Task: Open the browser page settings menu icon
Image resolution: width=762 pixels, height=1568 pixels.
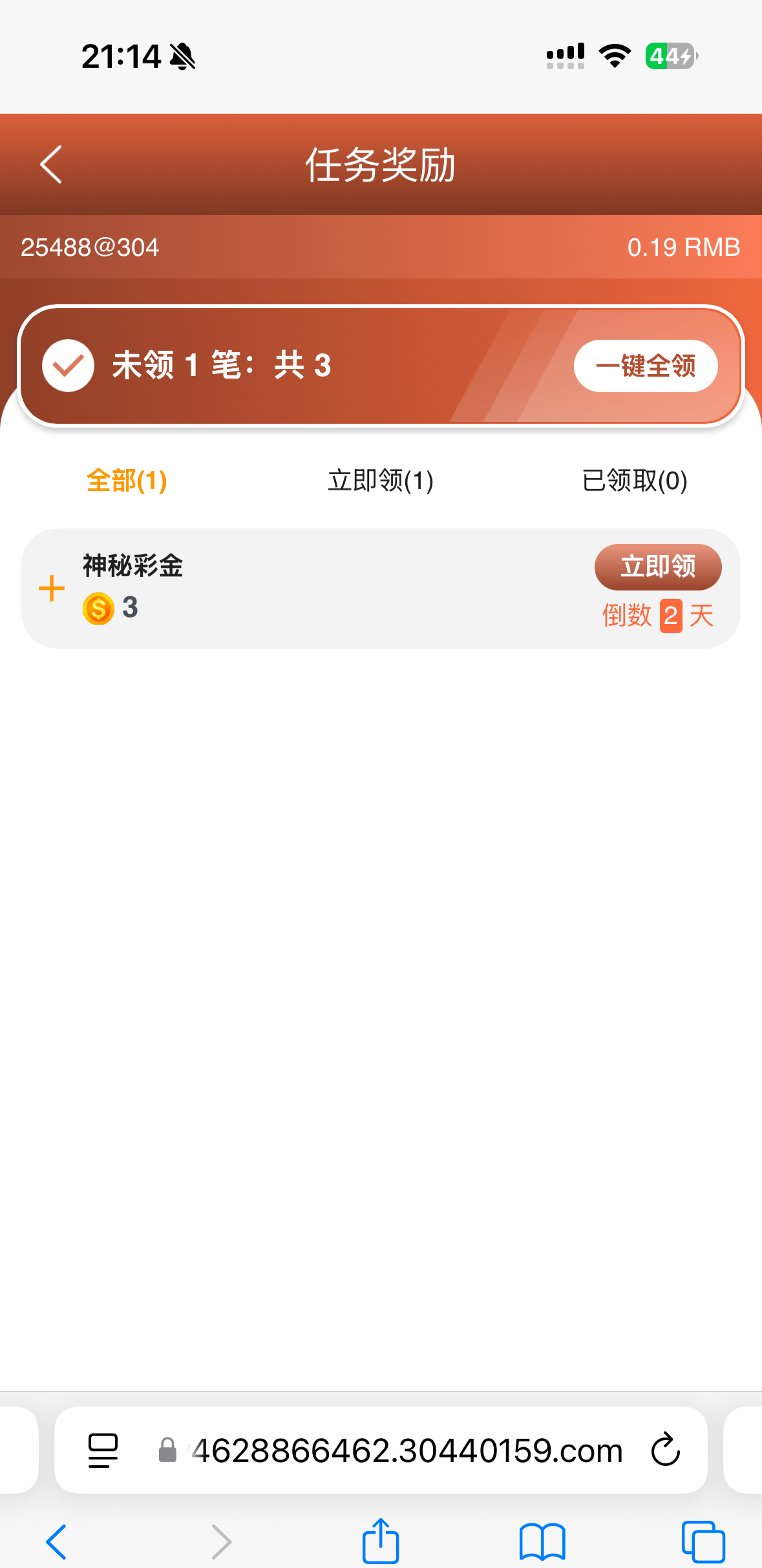Action: coord(103,1450)
